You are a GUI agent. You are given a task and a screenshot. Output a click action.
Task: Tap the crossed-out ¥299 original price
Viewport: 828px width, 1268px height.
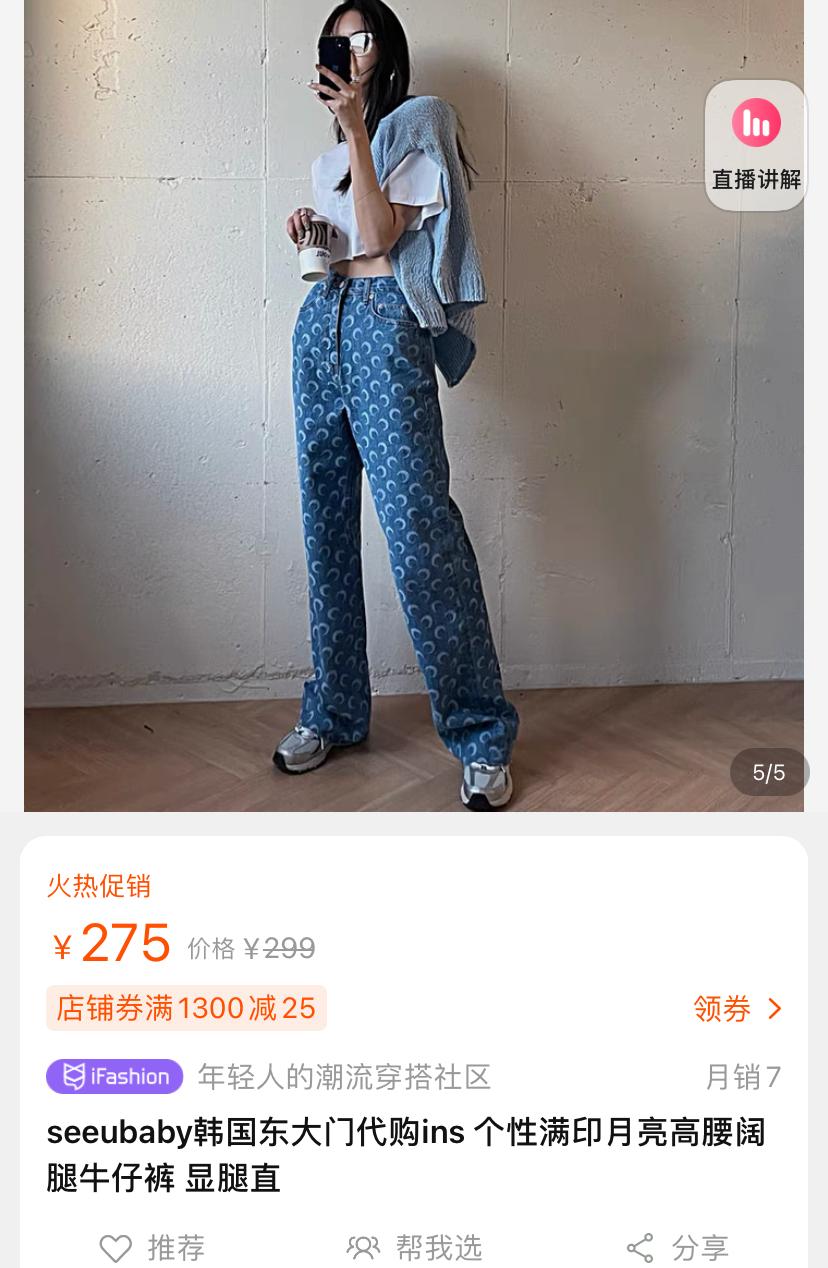[288, 948]
